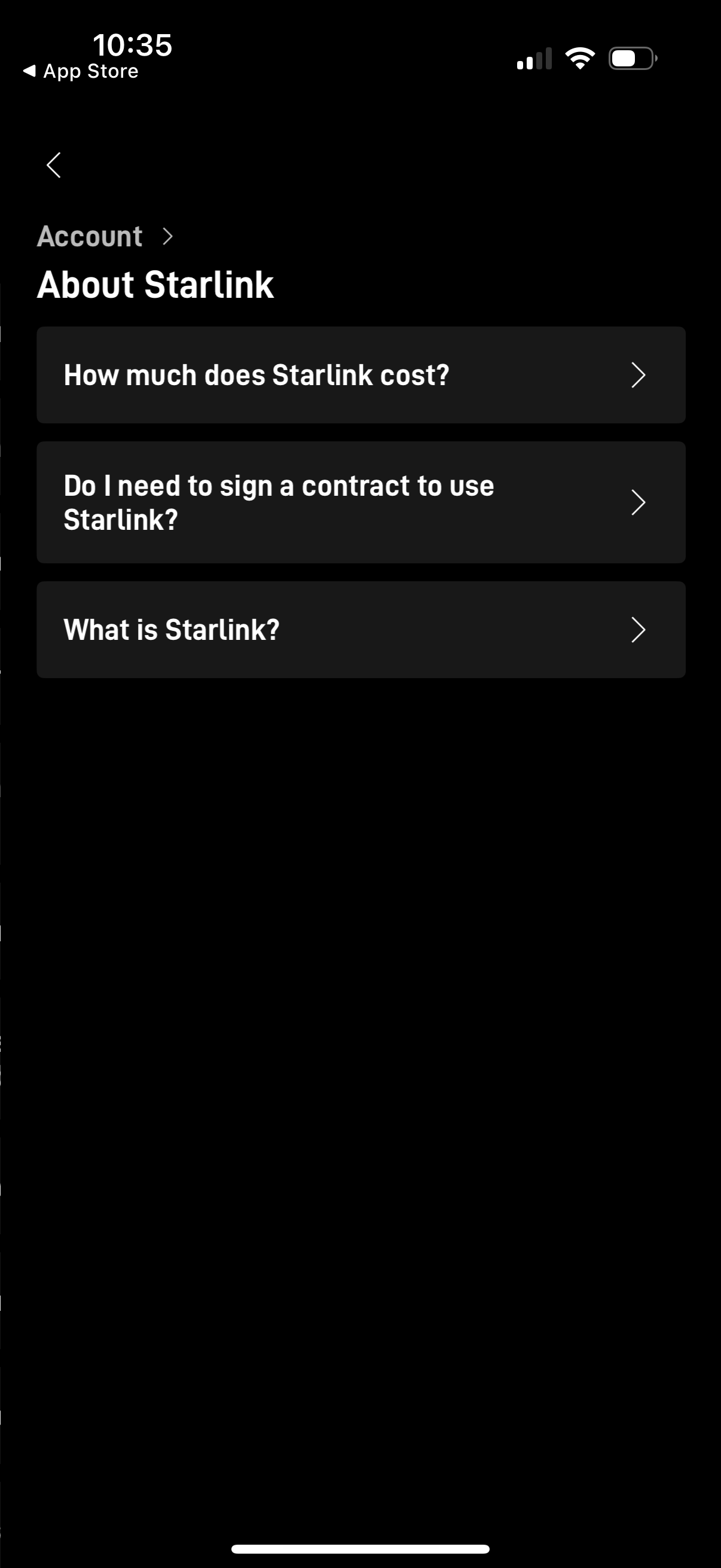Expand the What is Starlink entry
This screenshot has width=721, height=1568.
coord(361,629)
